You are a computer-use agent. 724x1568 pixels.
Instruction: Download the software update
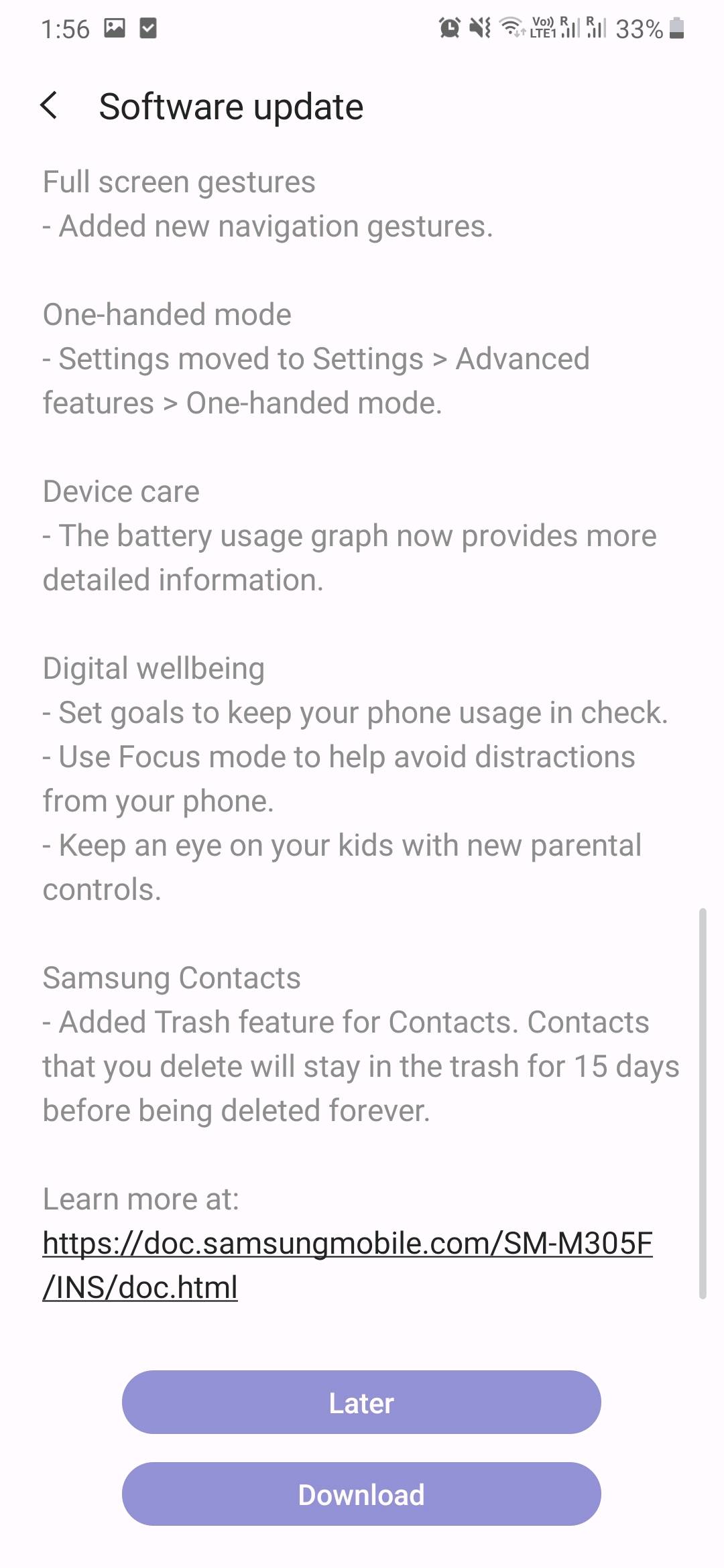click(361, 1494)
